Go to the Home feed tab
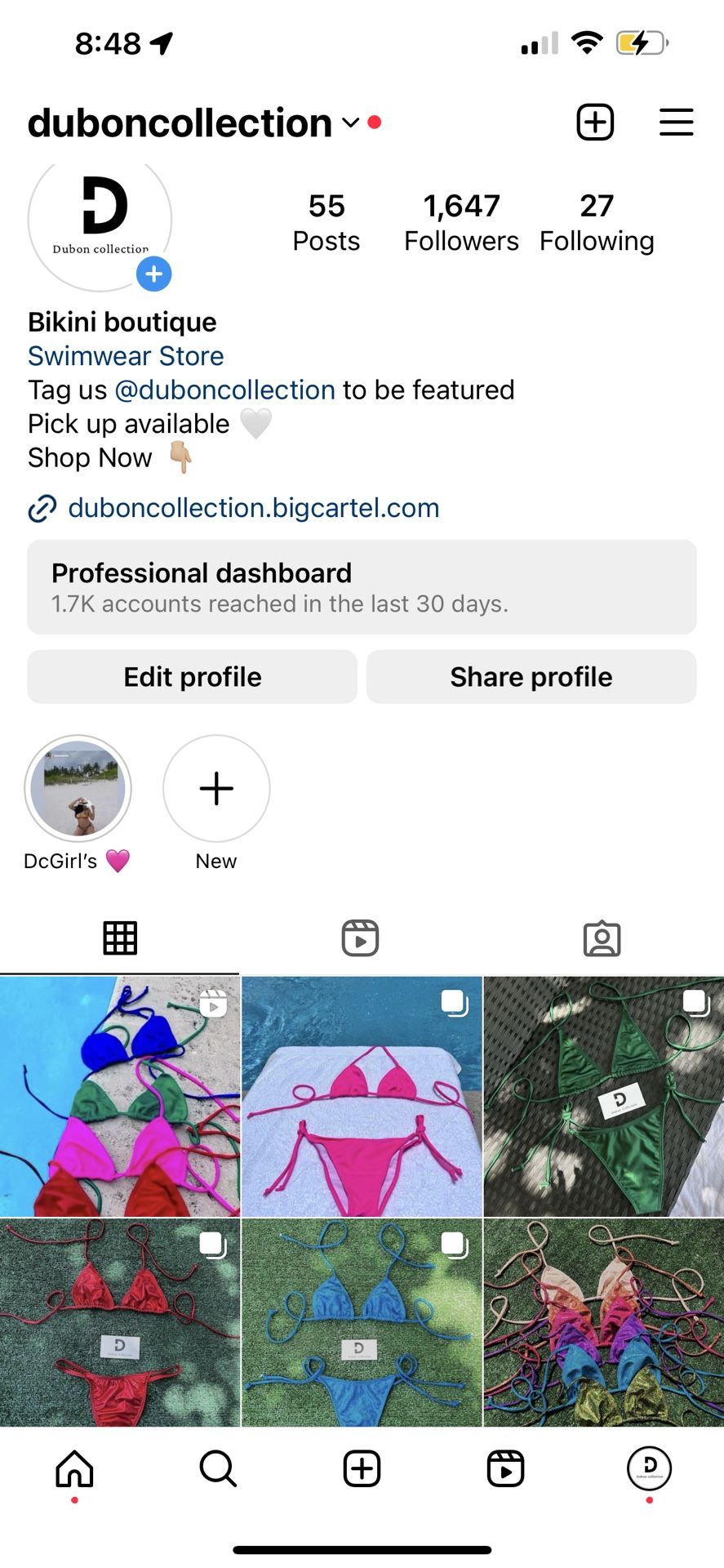This screenshot has width=724, height=1568. 74,1469
